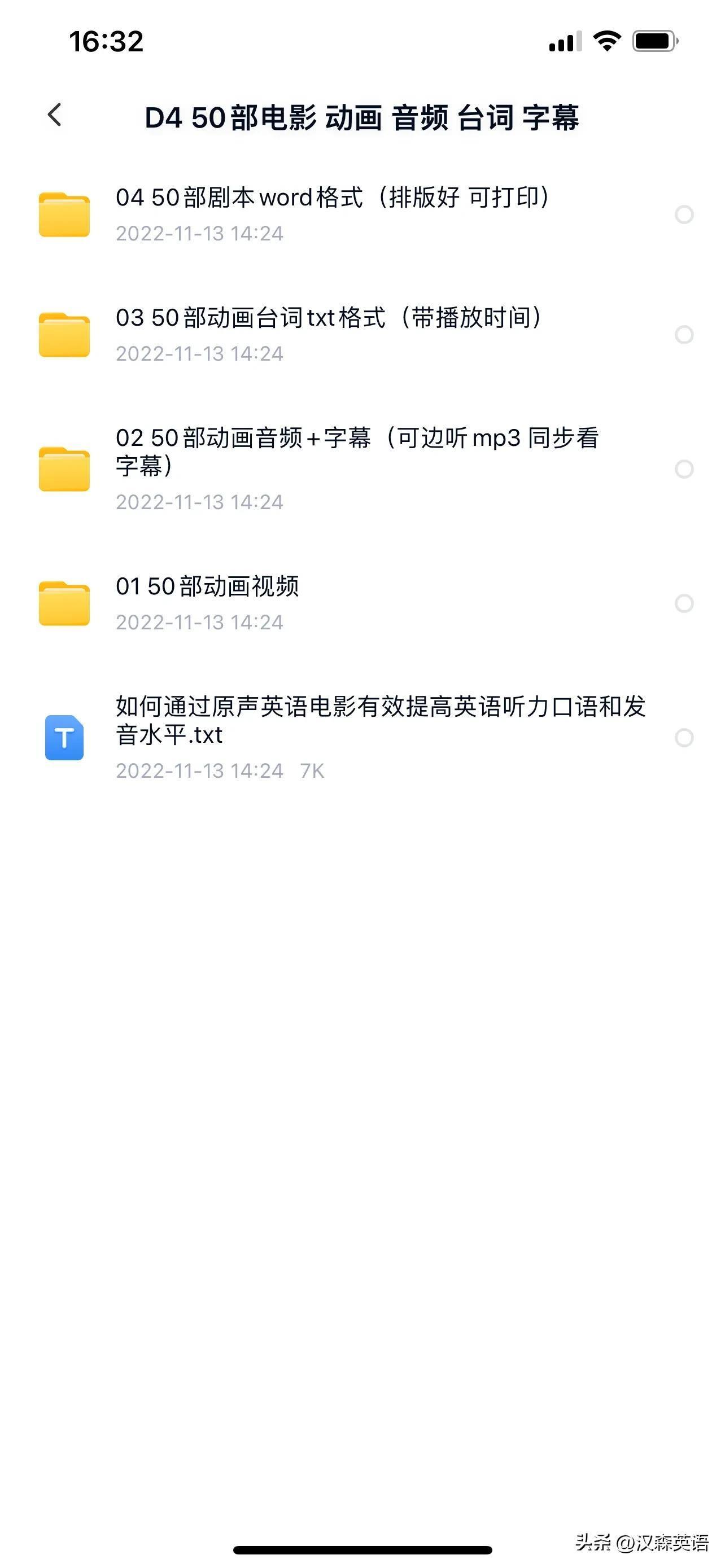Screen dimensions: 725x1568
Task: Check the circle beside 01 50部动画视频
Action: 684,603
